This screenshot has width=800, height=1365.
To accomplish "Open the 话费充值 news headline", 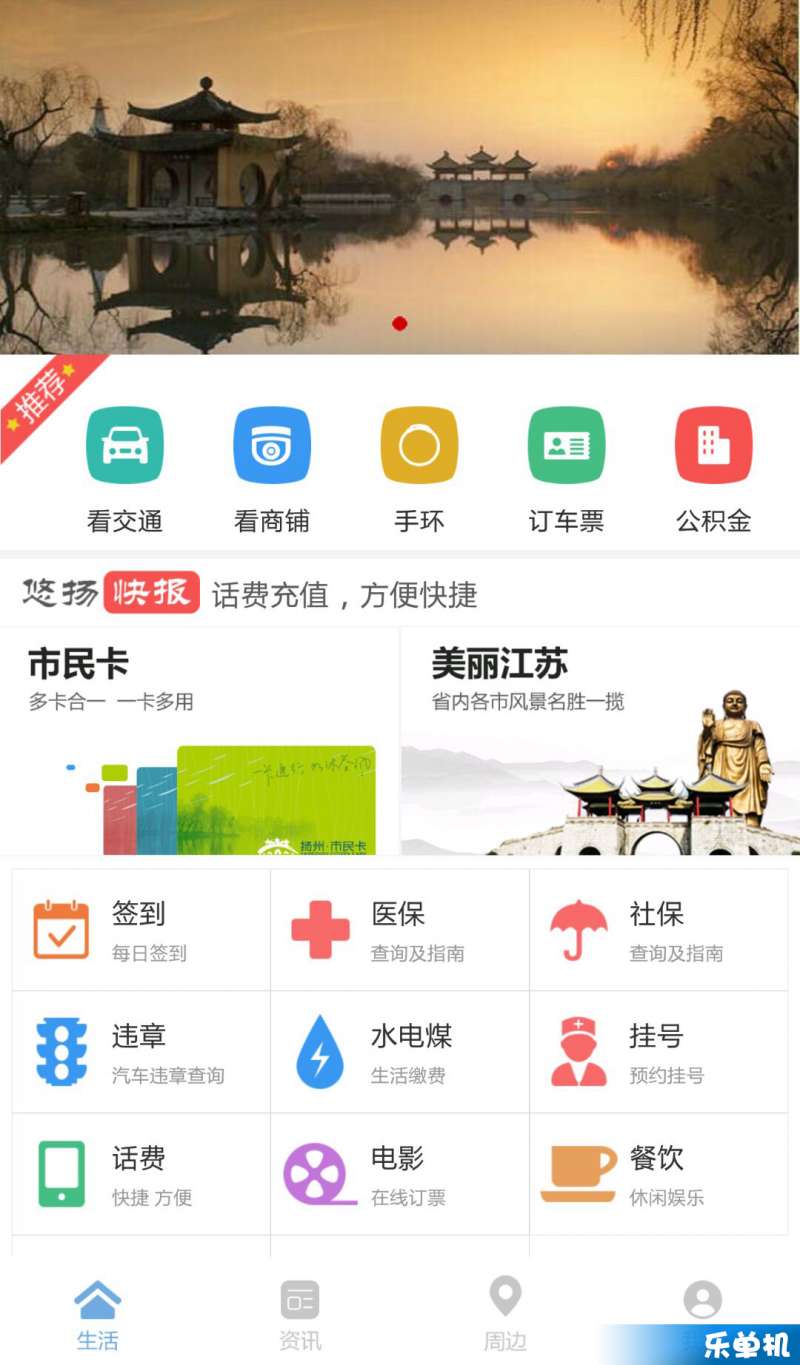I will pos(344,595).
